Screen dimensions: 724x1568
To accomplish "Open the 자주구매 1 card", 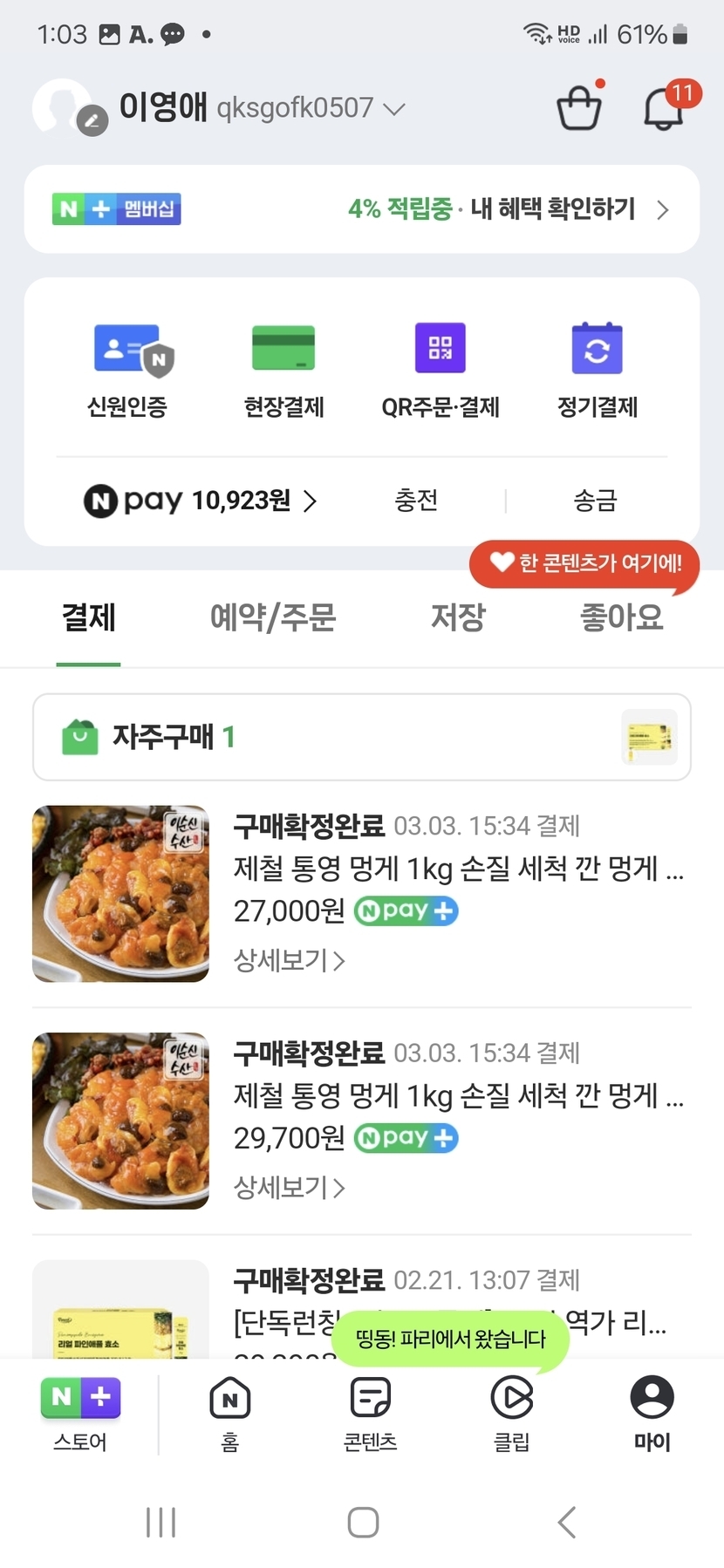I will coord(362,737).
